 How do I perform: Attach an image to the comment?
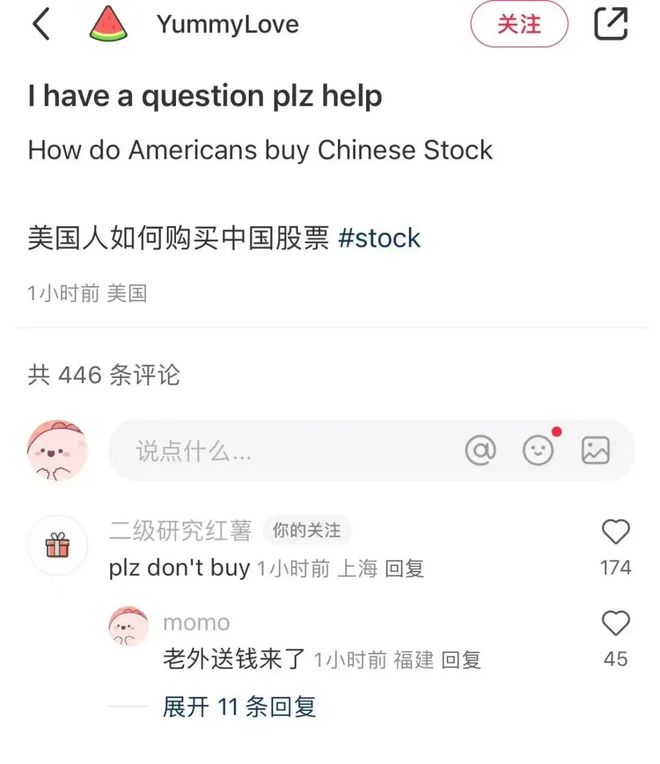point(596,451)
